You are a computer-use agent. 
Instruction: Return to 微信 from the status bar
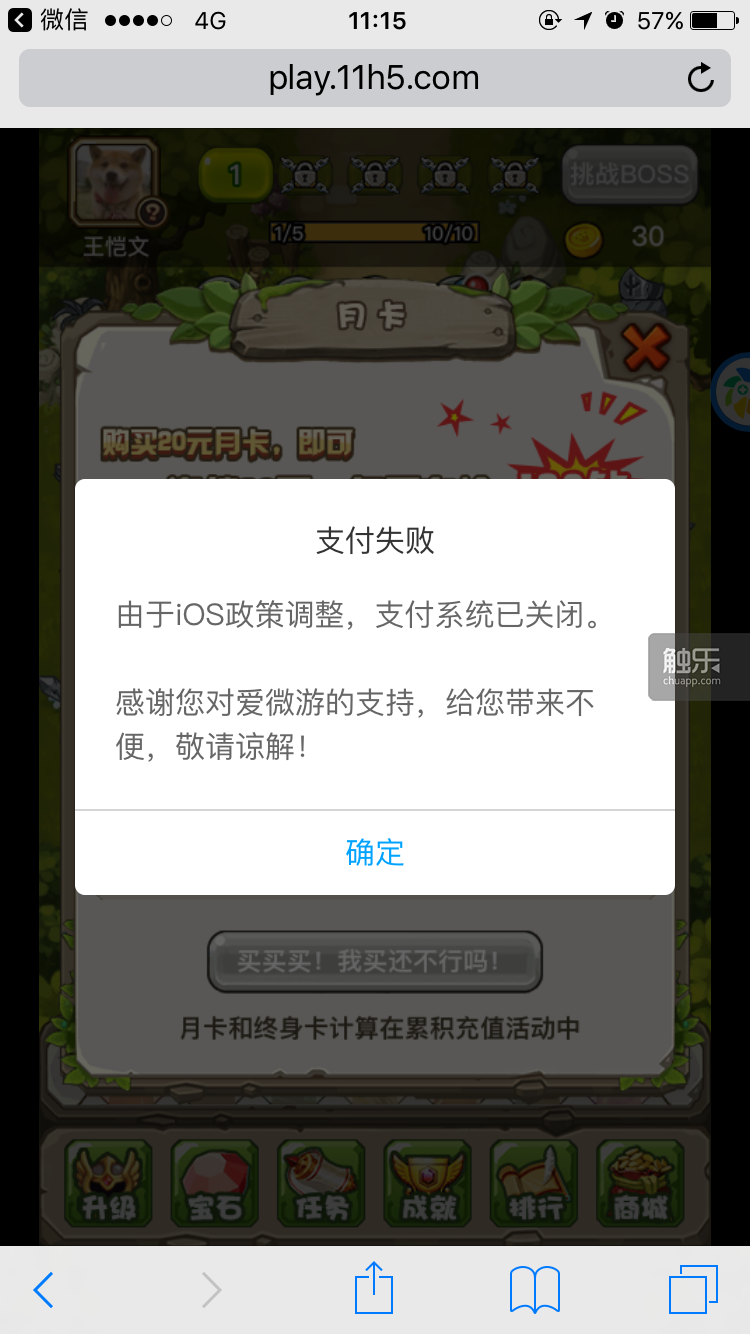click(48, 20)
